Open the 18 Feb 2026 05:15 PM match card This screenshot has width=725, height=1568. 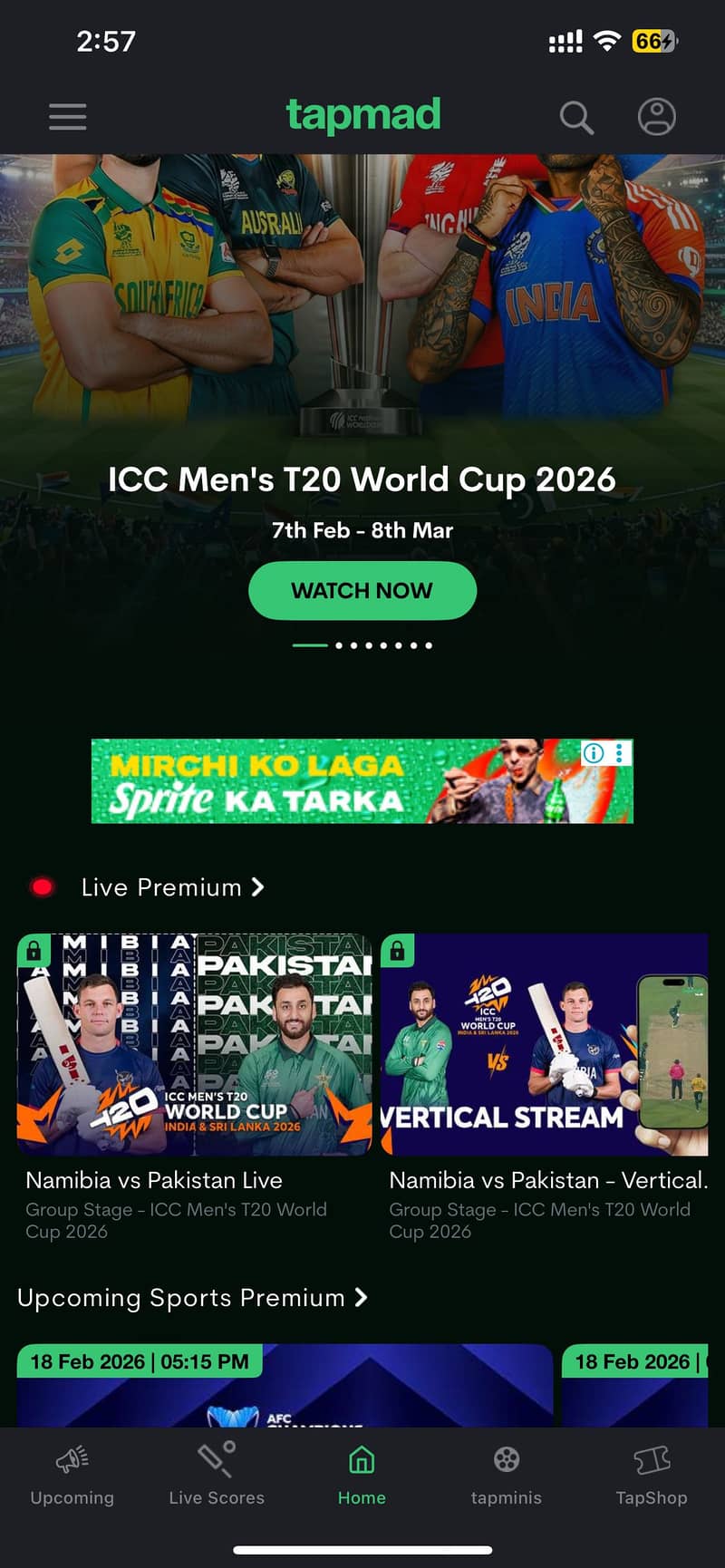click(x=285, y=1387)
